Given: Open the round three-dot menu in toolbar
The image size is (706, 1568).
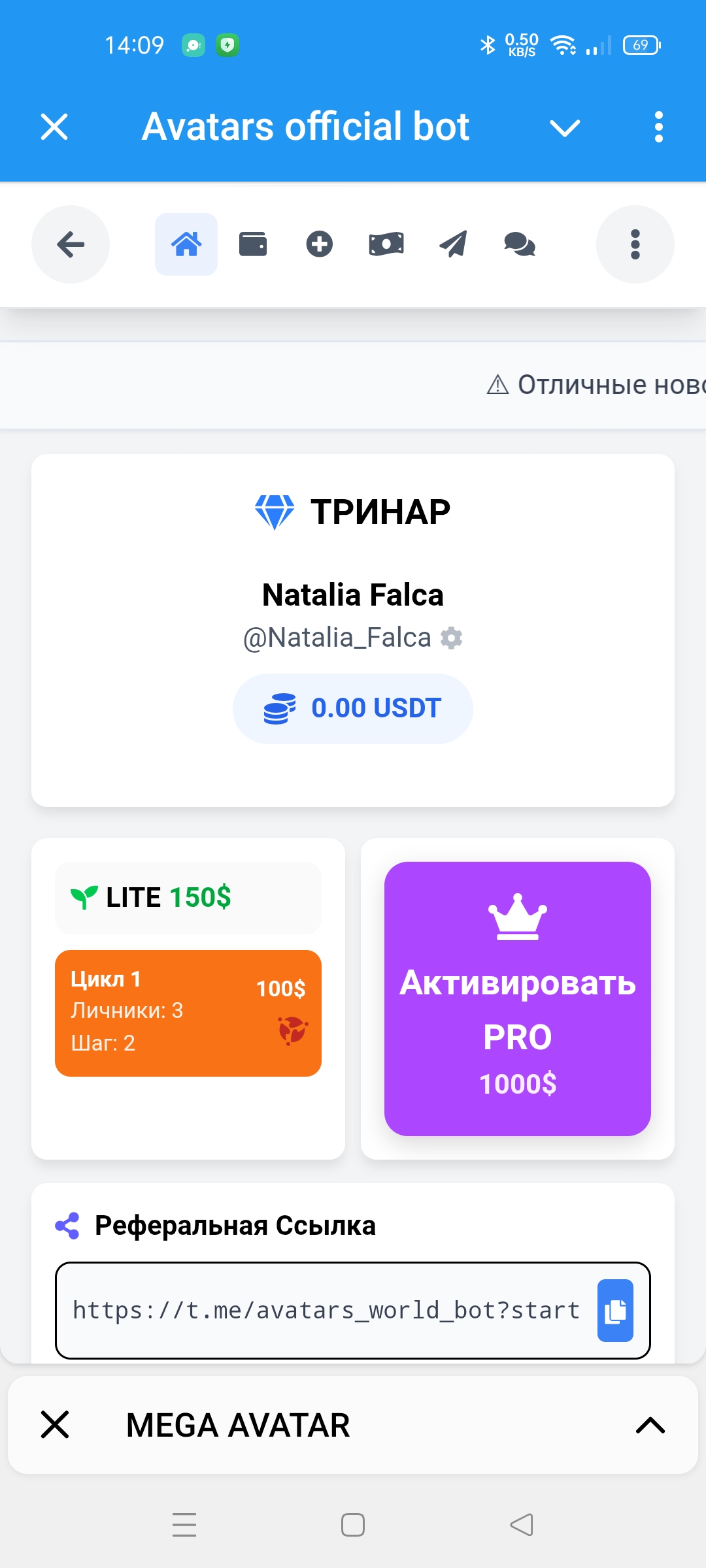Looking at the screenshot, I should [x=635, y=244].
